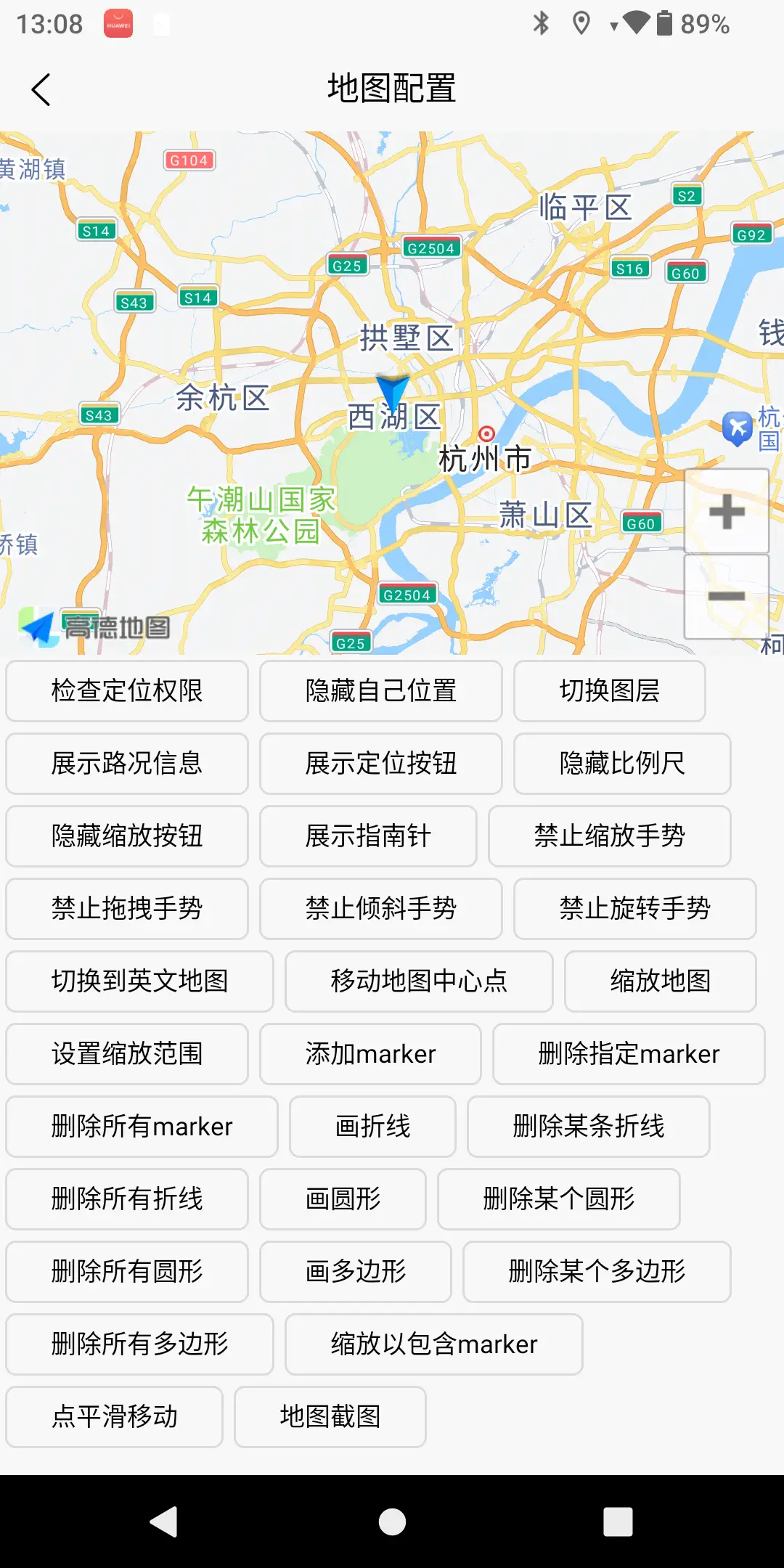Zoom in with the map's plus button
The height and width of the screenshot is (1568, 784).
coord(727,512)
